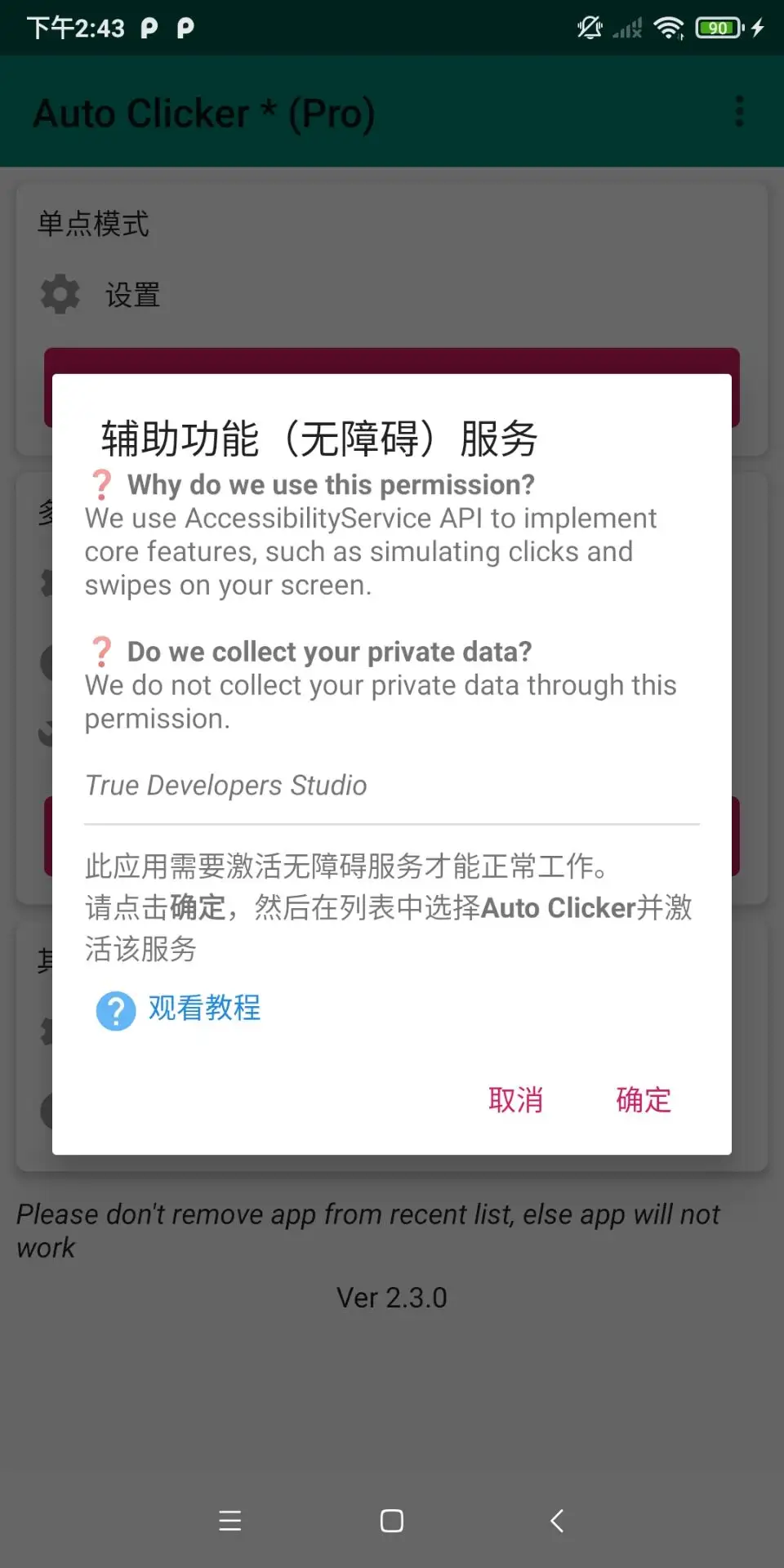This screenshot has height=1568, width=784.
Task: Go back using the system back button
Action: click(x=557, y=1521)
